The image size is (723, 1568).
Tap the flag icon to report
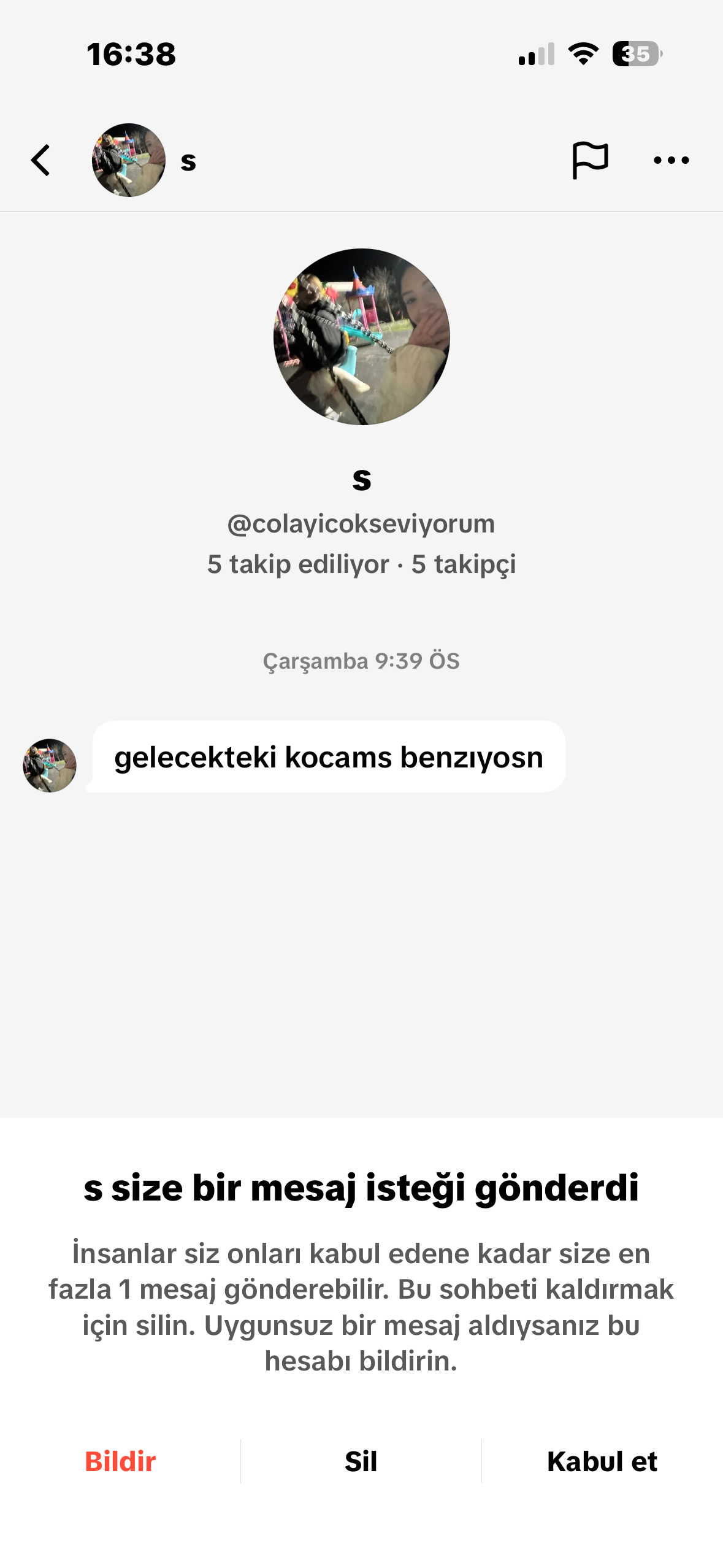[590, 161]
